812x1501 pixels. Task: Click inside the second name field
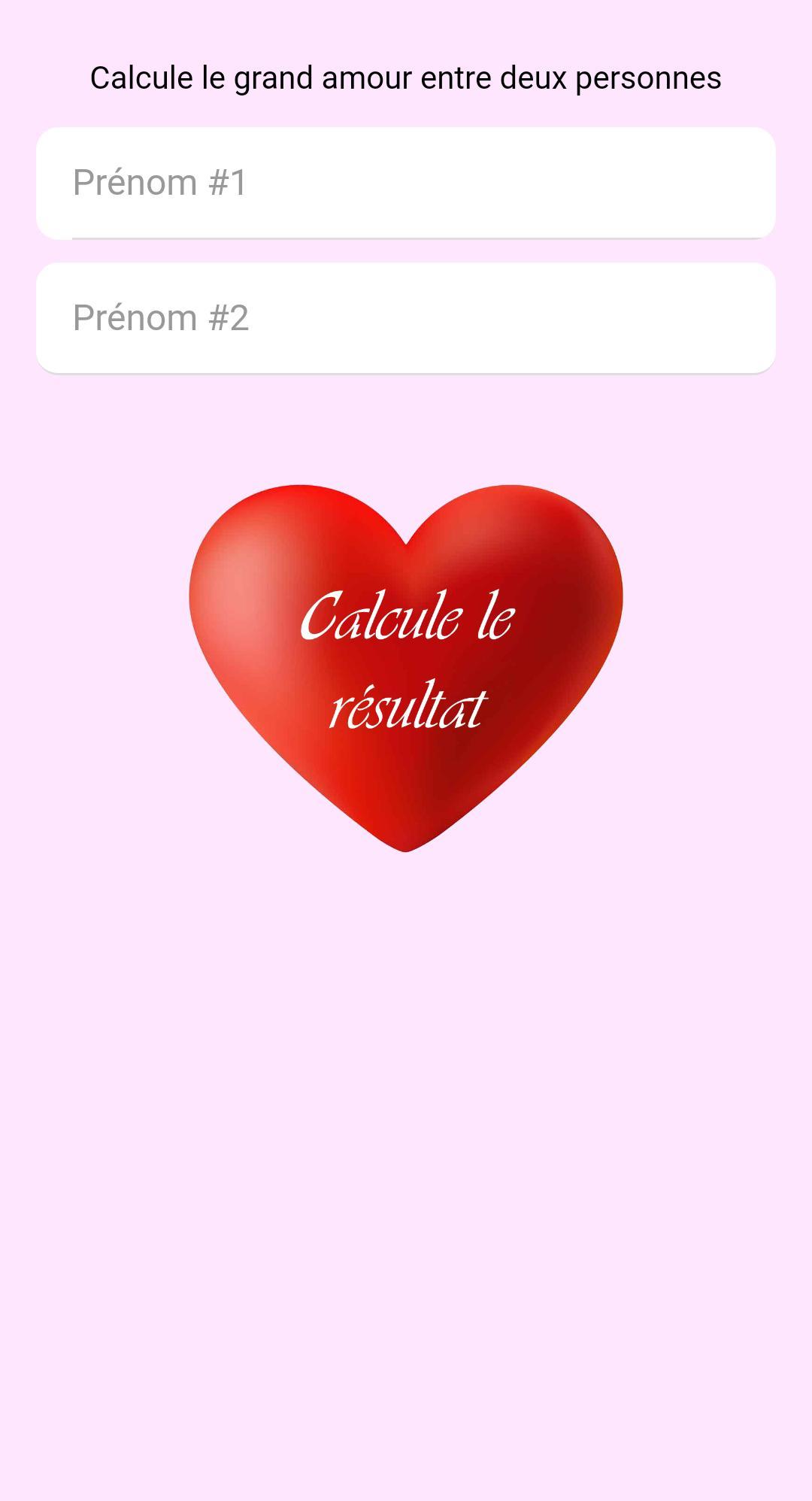[406, 317]
